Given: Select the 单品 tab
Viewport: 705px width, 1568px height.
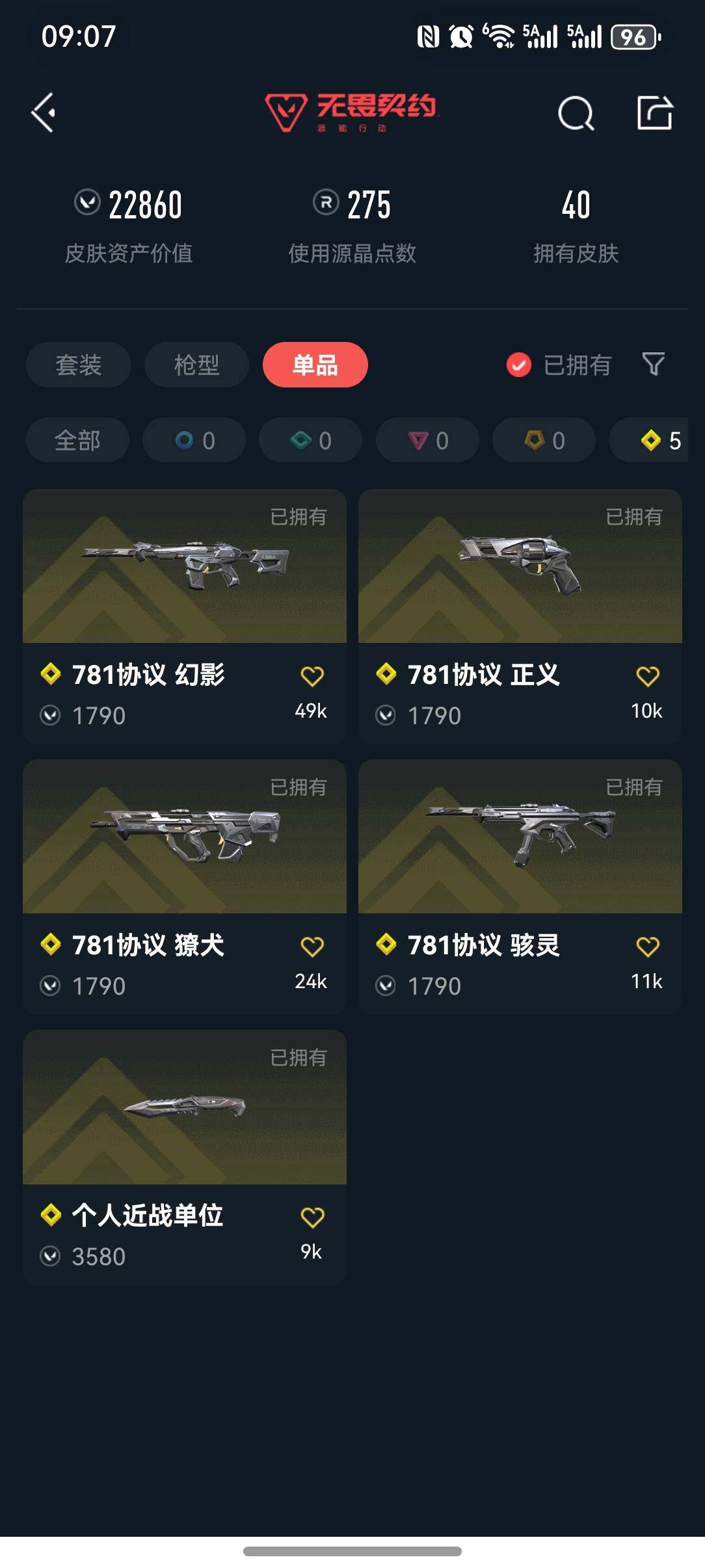Looking at the screenshot, I should click(x=315, y=365).
